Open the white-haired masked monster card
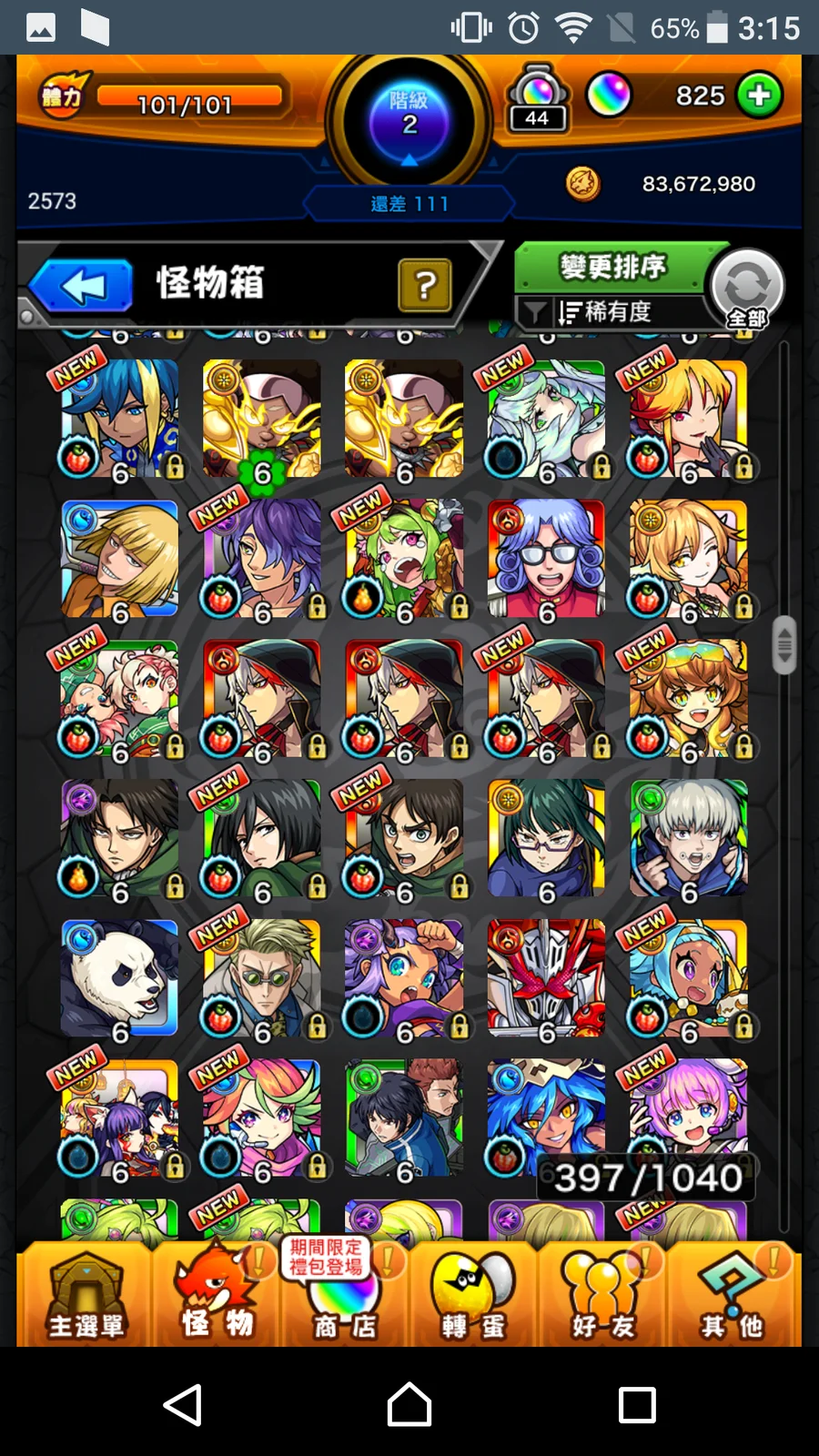819x1456 pixels. pyautogui.click(x=689, y=838)
